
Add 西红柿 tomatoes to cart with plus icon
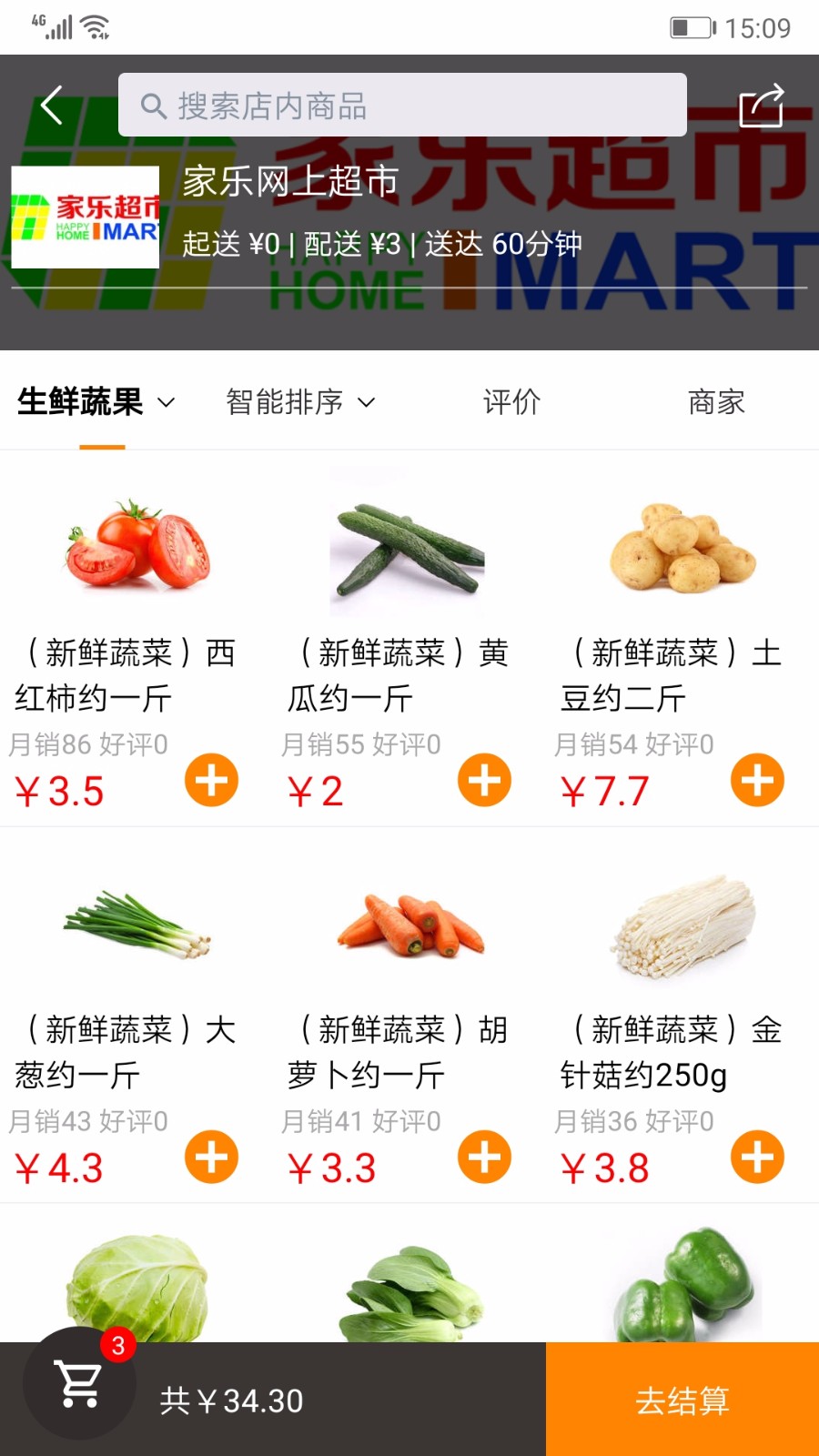pyautogui.click(x=210, y=780)
